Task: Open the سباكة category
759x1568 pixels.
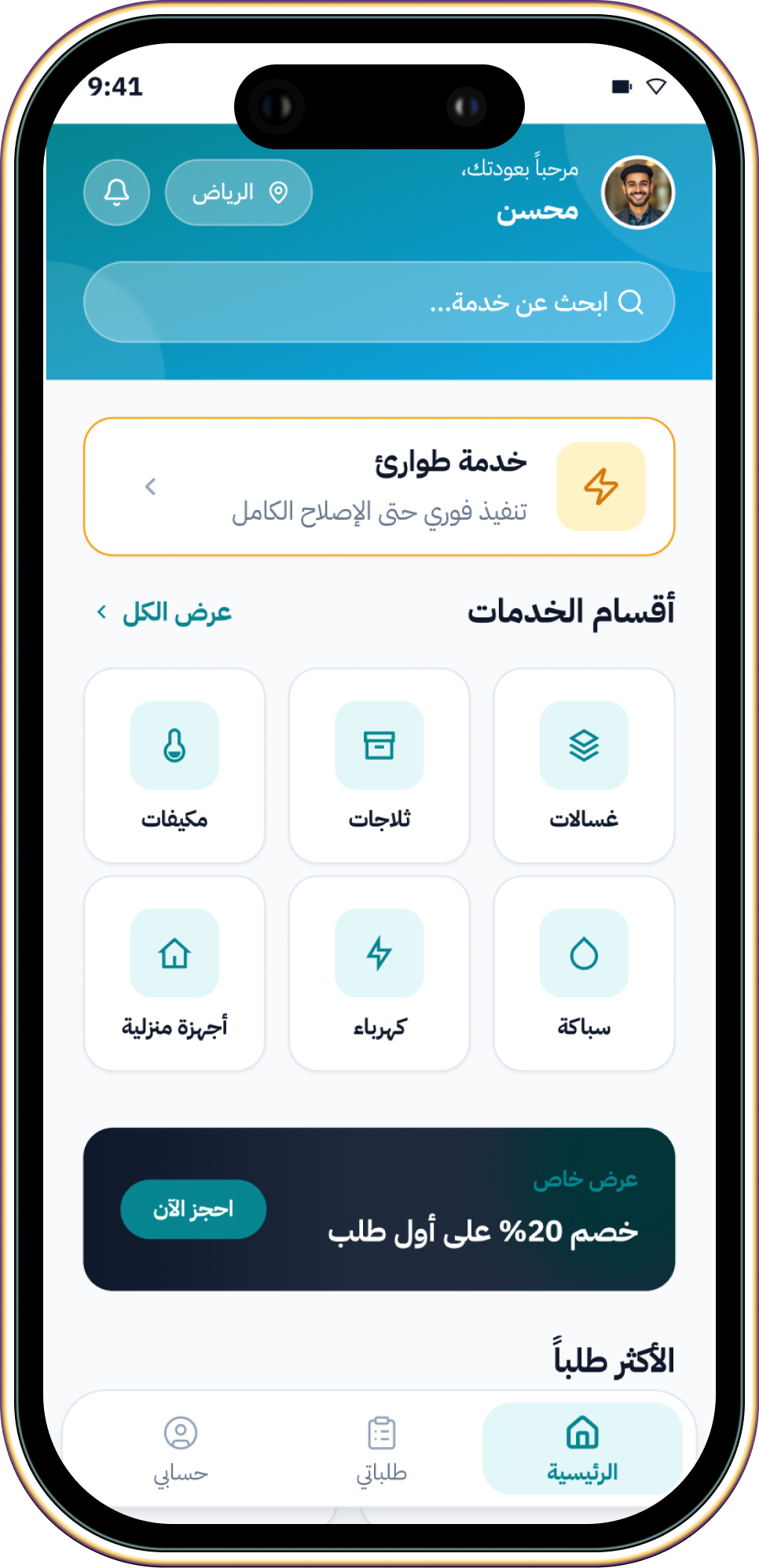Action: (584, 973)
